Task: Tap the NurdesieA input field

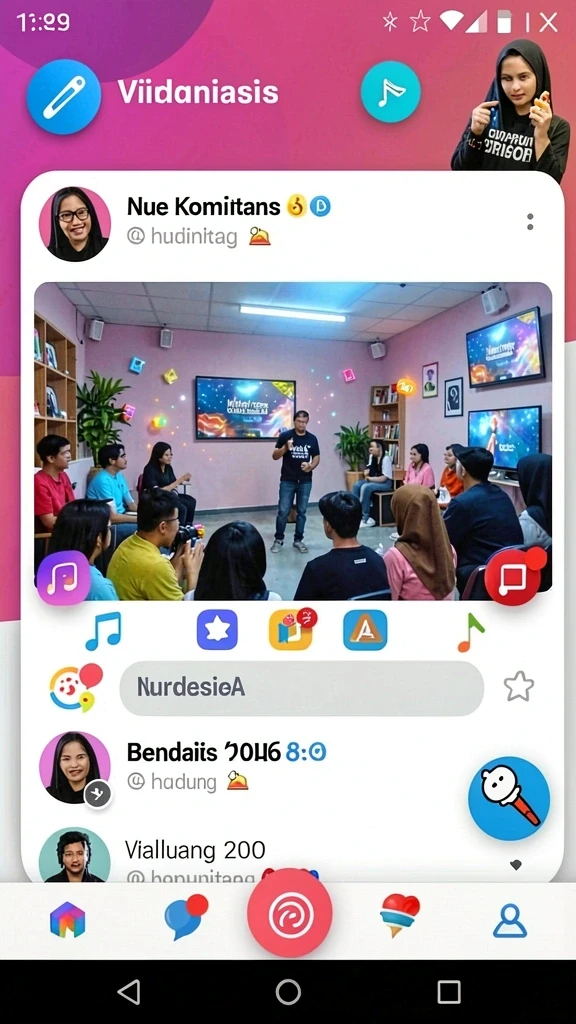Action: (302, 688)
